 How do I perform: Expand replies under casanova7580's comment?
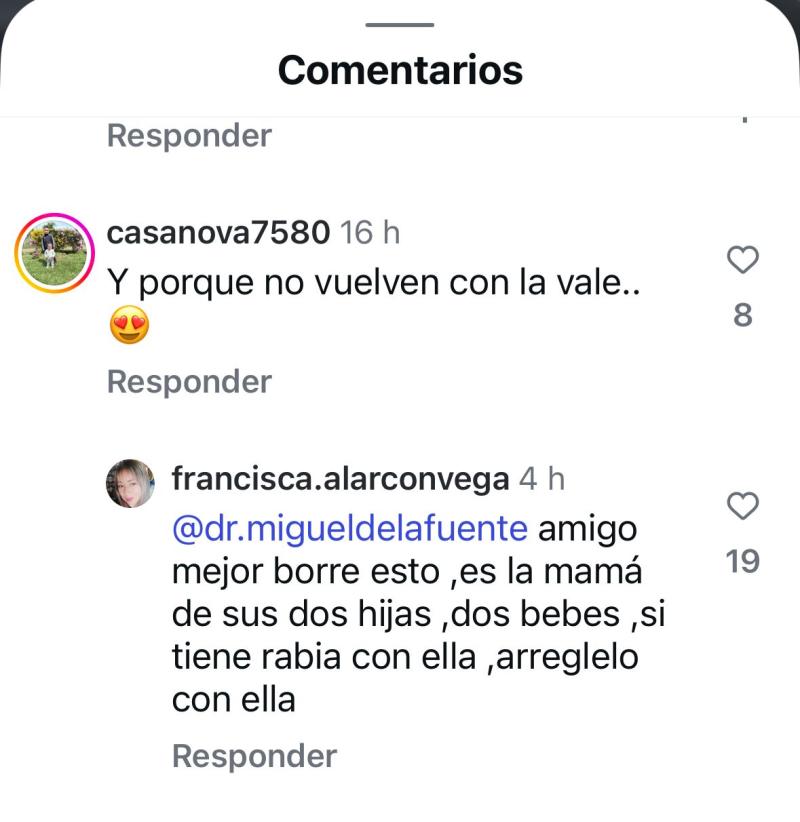189,381
